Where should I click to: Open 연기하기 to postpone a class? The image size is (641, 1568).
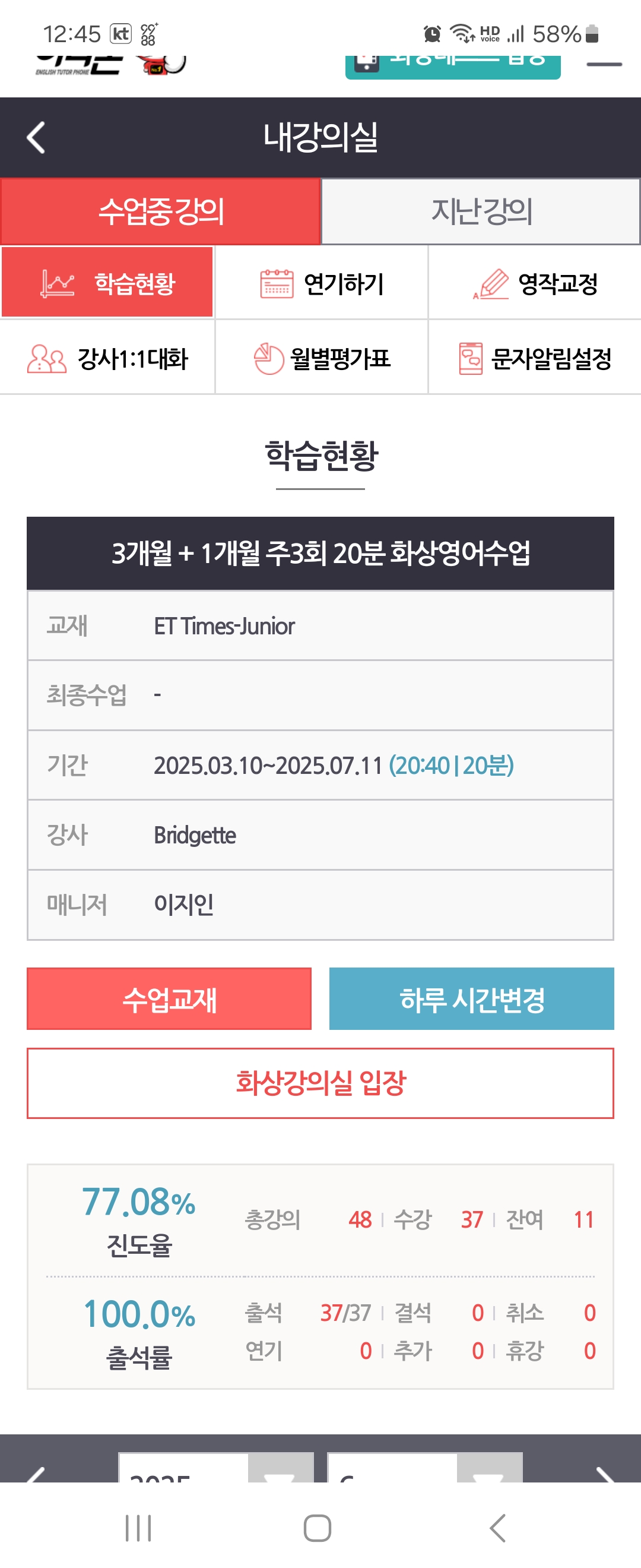click(321, 284)
